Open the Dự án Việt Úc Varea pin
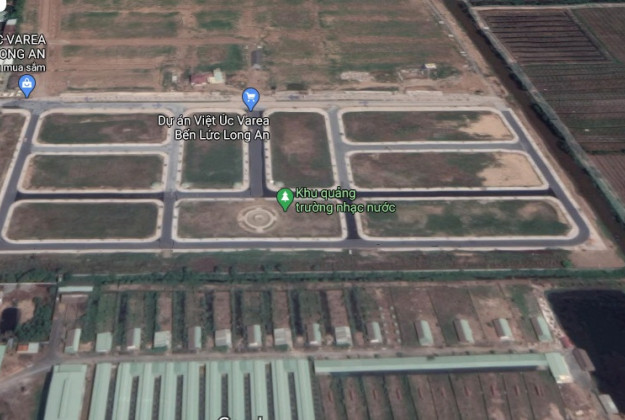Image resolution: width=625 pixels, height=420 pixels. [251, 98]
